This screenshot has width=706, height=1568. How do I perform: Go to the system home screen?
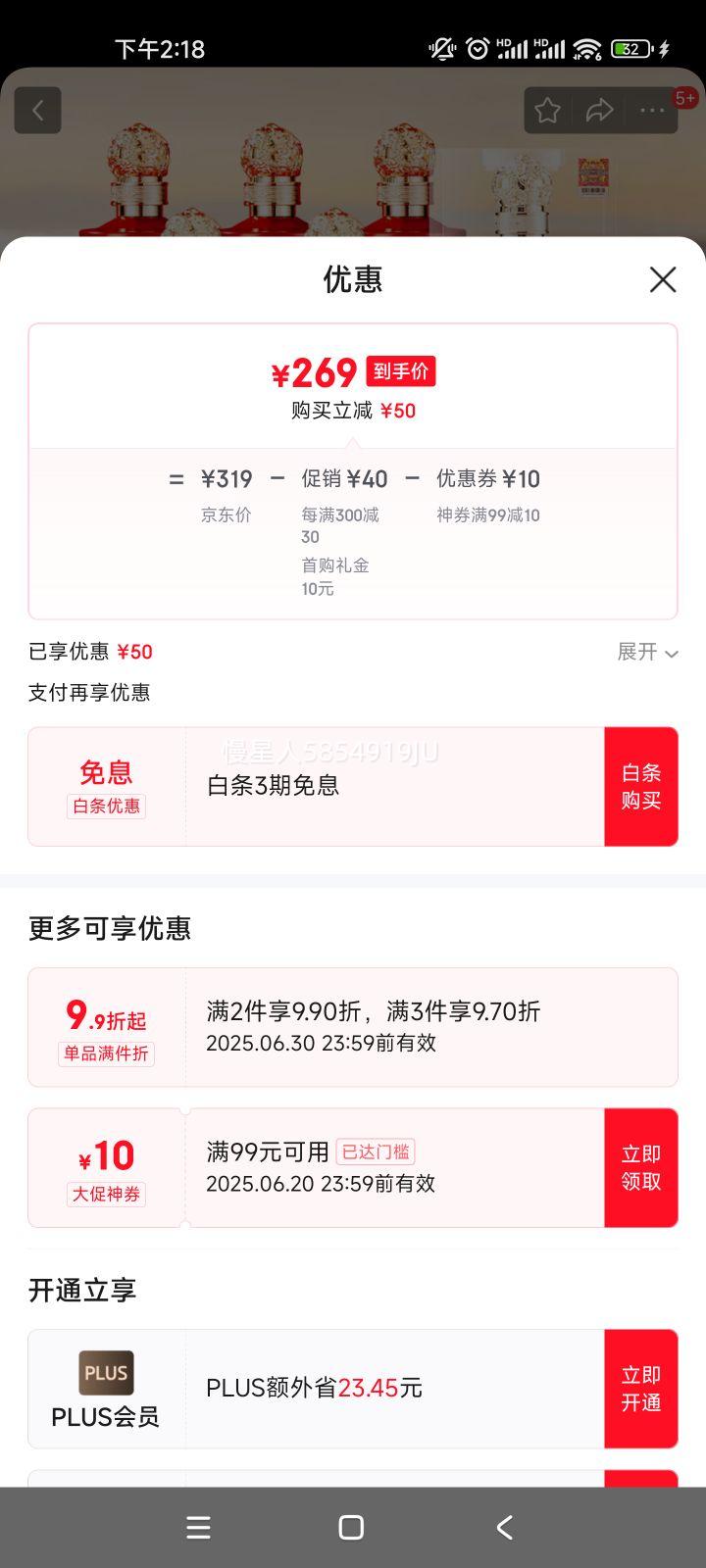[x=351, y=1527]
